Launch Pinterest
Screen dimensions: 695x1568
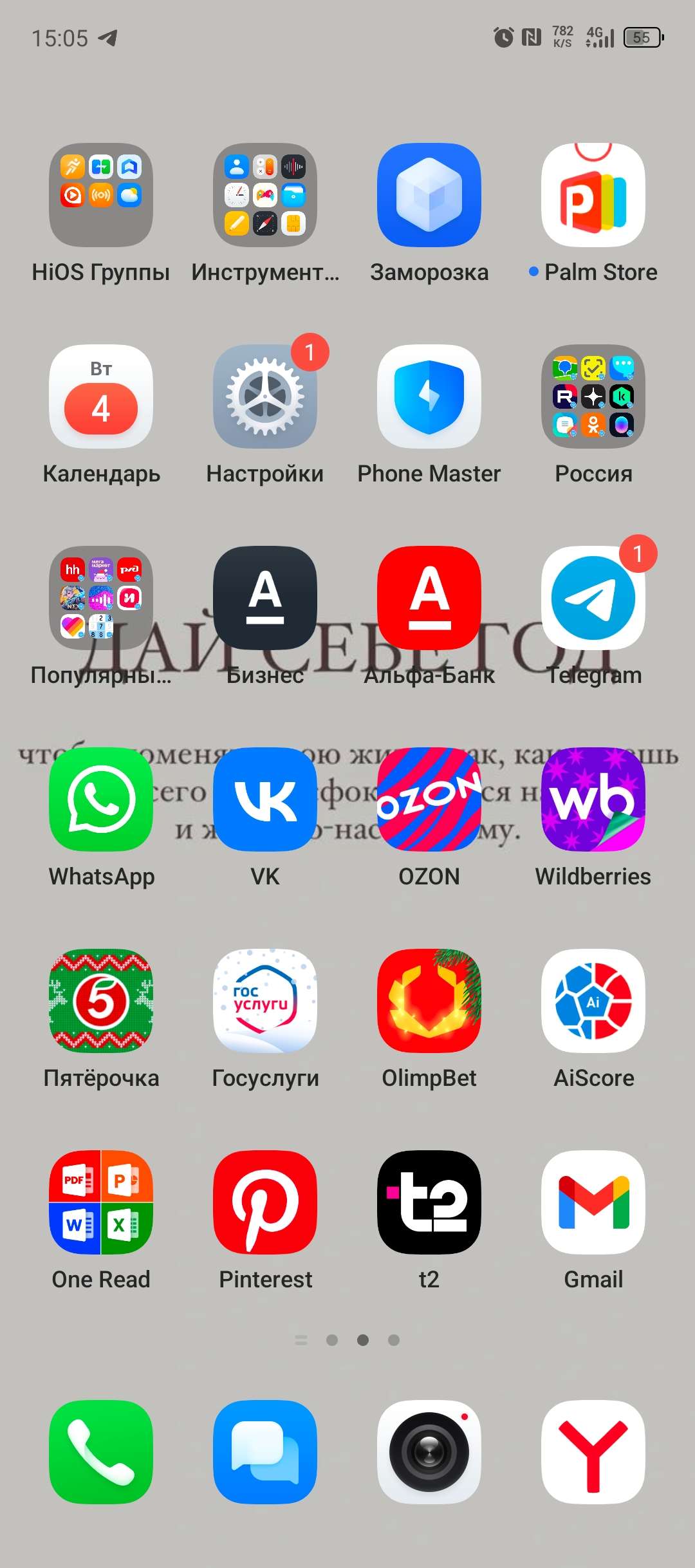(265, 1202)
